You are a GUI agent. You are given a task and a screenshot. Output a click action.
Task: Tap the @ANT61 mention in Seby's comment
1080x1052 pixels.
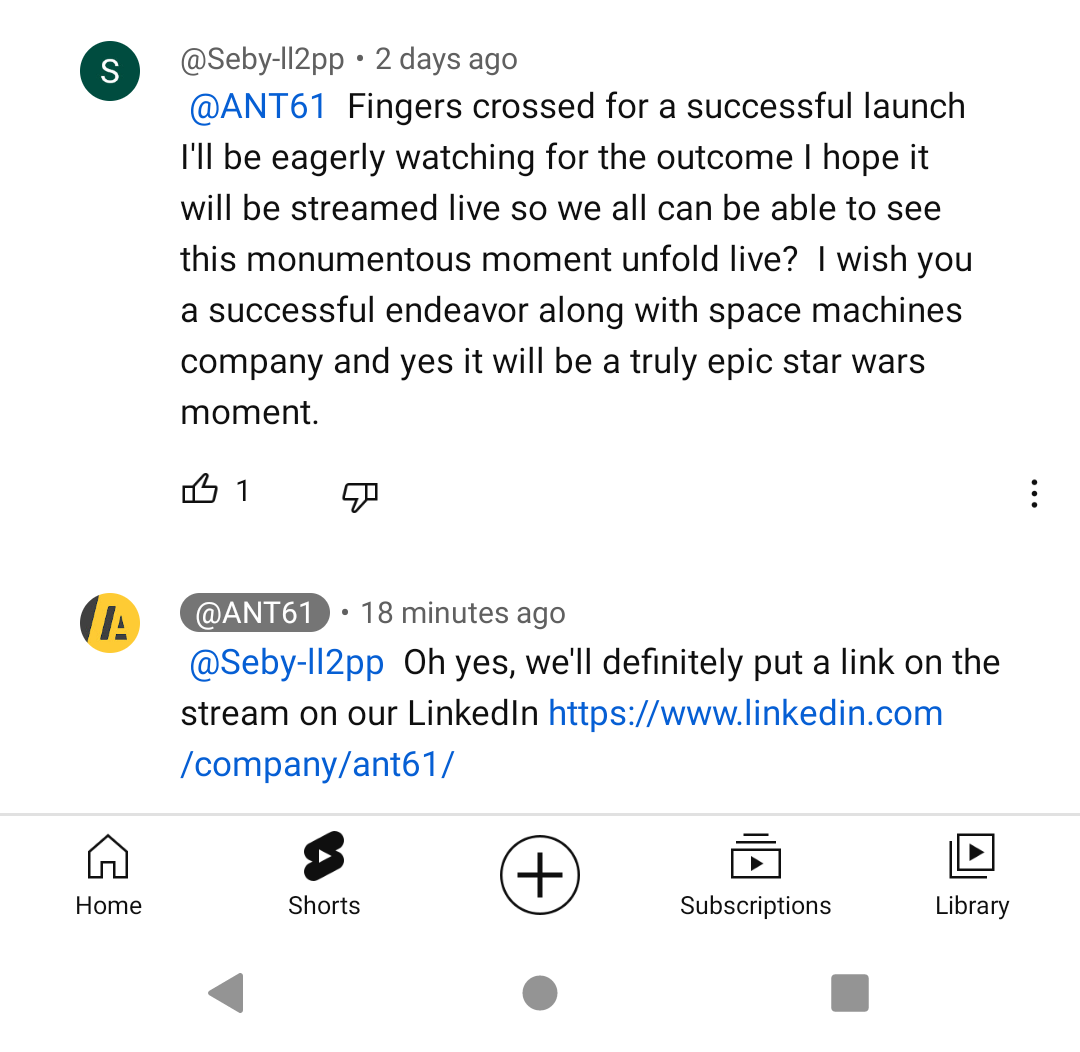(258, 107)
